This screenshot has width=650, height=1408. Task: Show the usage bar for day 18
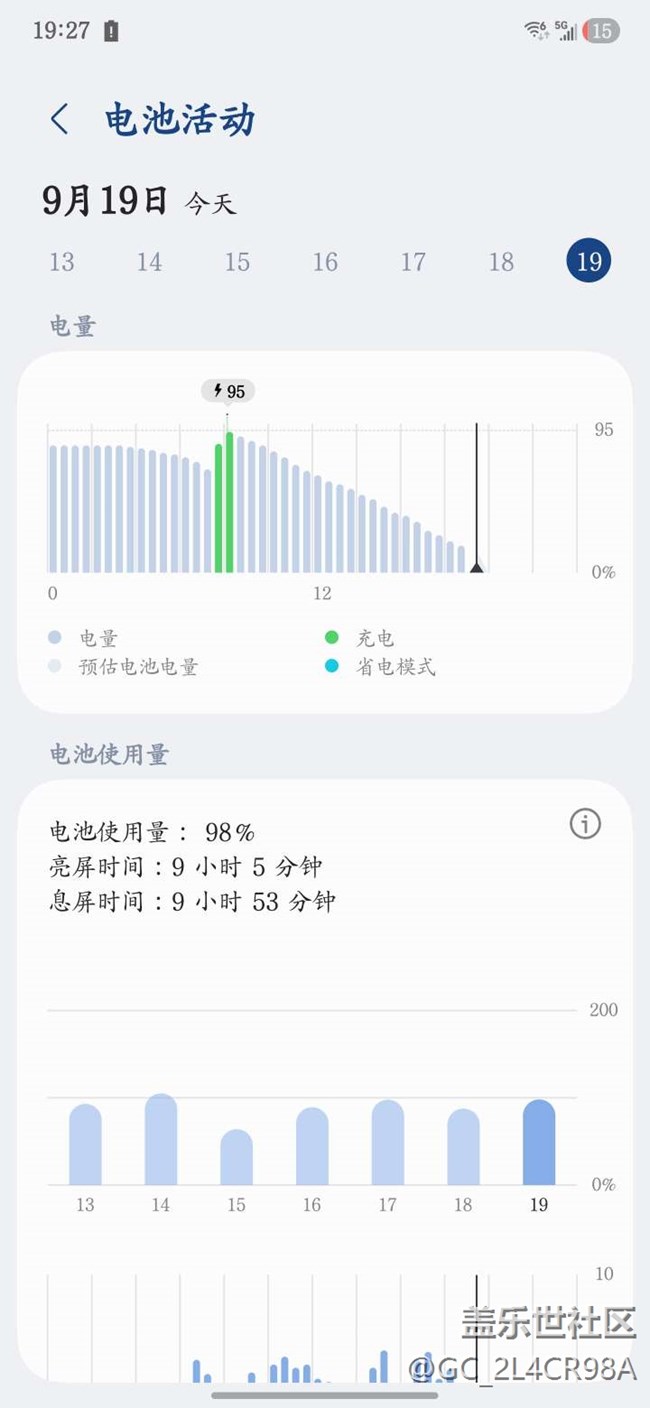(463, 1148)
